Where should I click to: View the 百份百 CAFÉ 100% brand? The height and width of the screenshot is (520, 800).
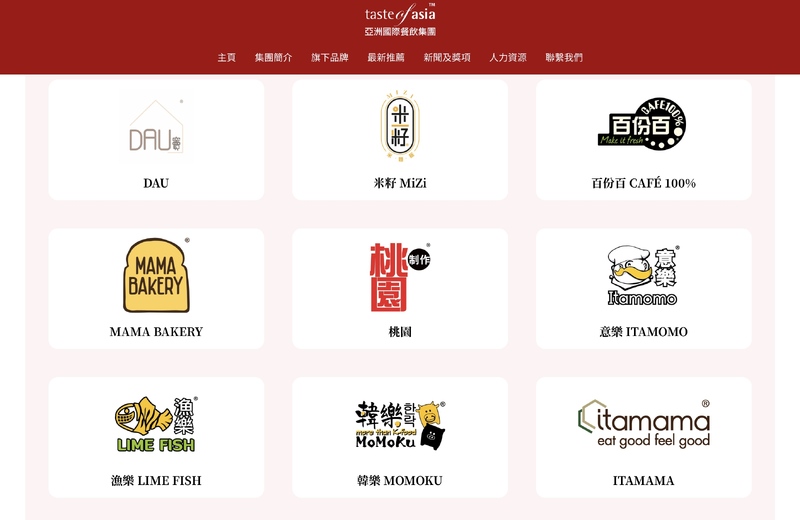click(643, 140)
